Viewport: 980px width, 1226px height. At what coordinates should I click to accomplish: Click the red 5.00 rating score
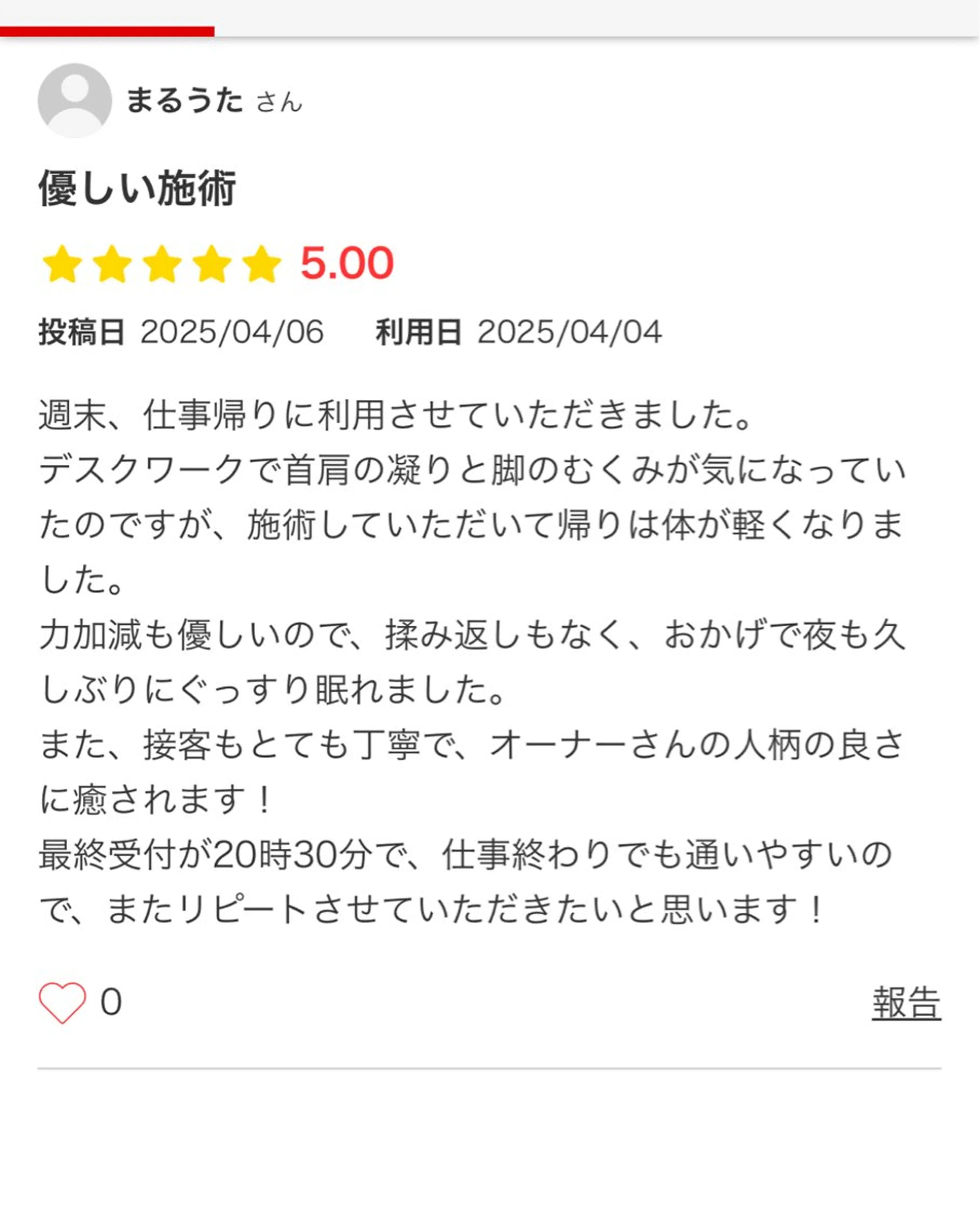[347, 264]
